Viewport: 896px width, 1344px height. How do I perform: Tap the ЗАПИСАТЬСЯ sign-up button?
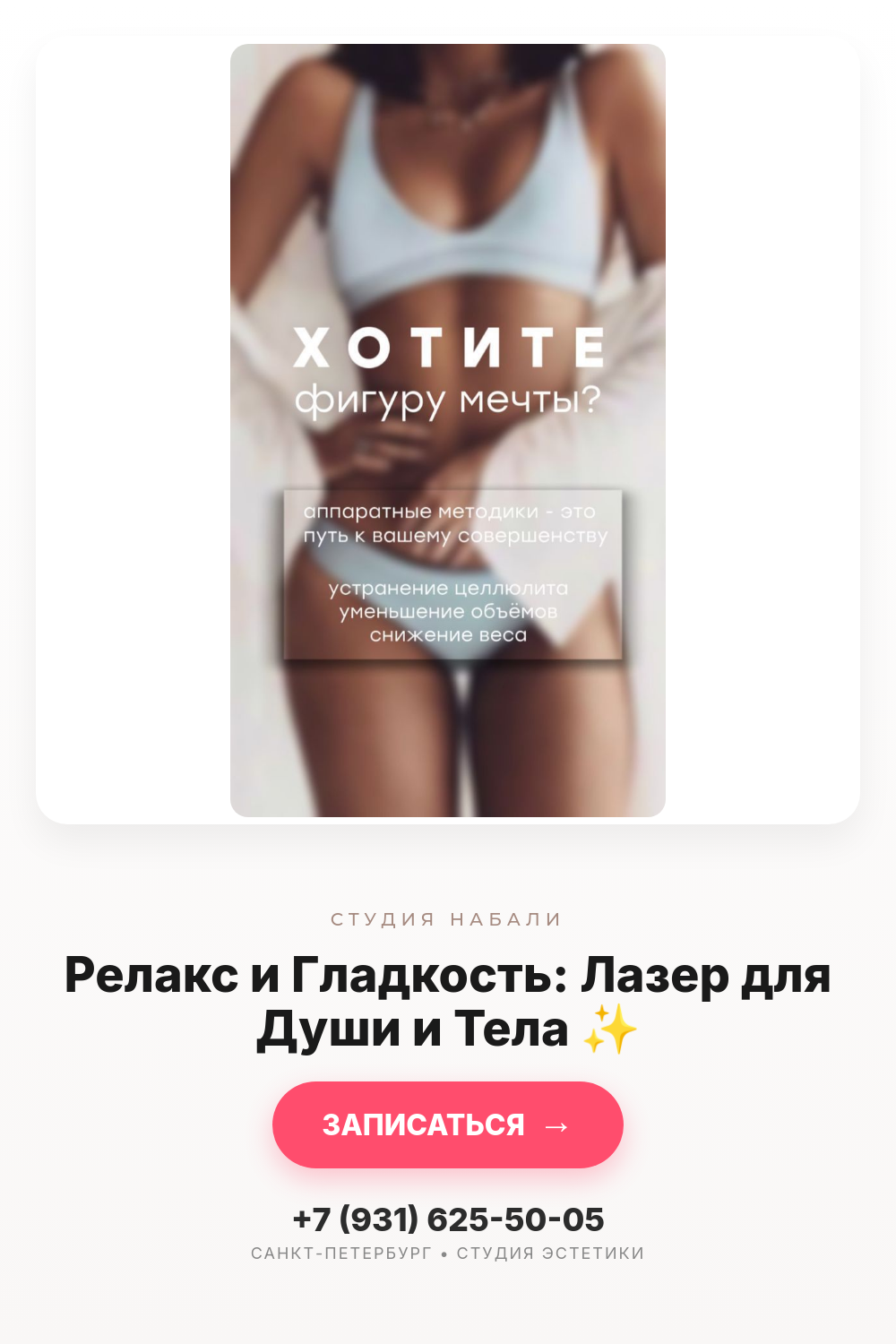point(447,1124)
